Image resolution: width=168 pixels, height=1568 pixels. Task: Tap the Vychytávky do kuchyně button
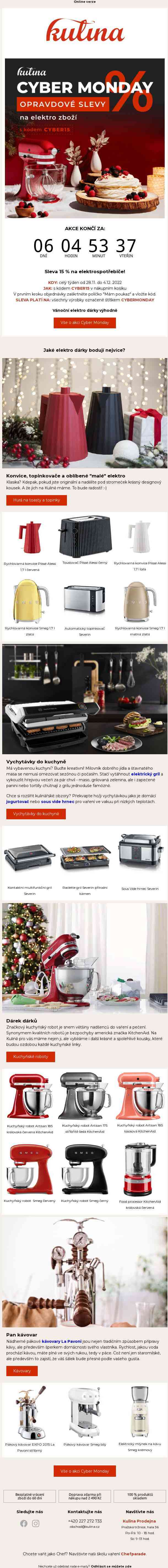37,813
